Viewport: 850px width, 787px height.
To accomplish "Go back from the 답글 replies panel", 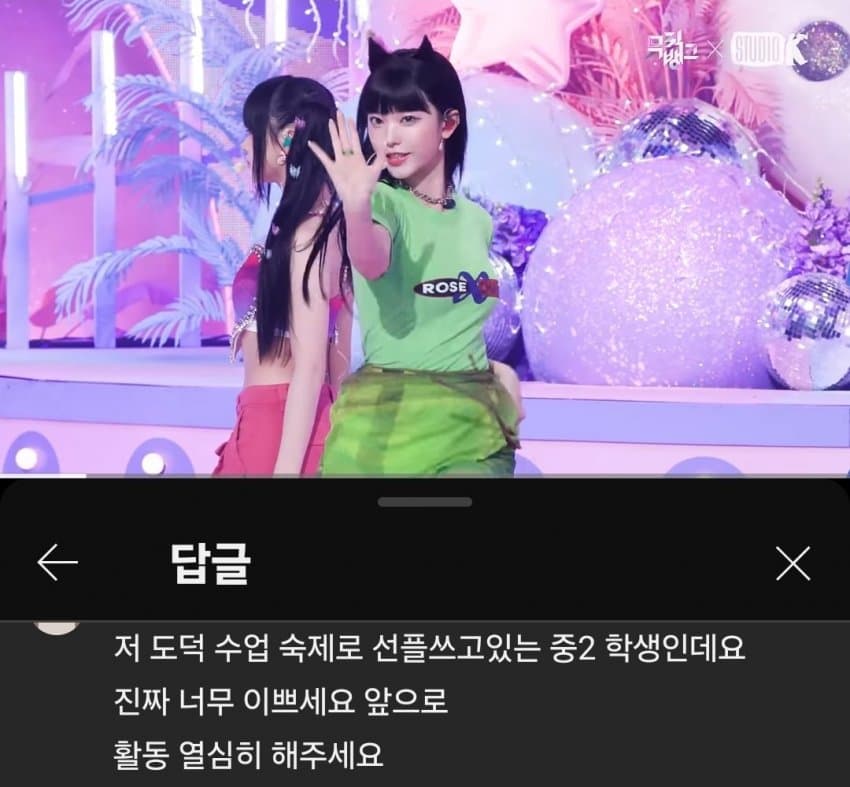I will (x=57, y=564).
